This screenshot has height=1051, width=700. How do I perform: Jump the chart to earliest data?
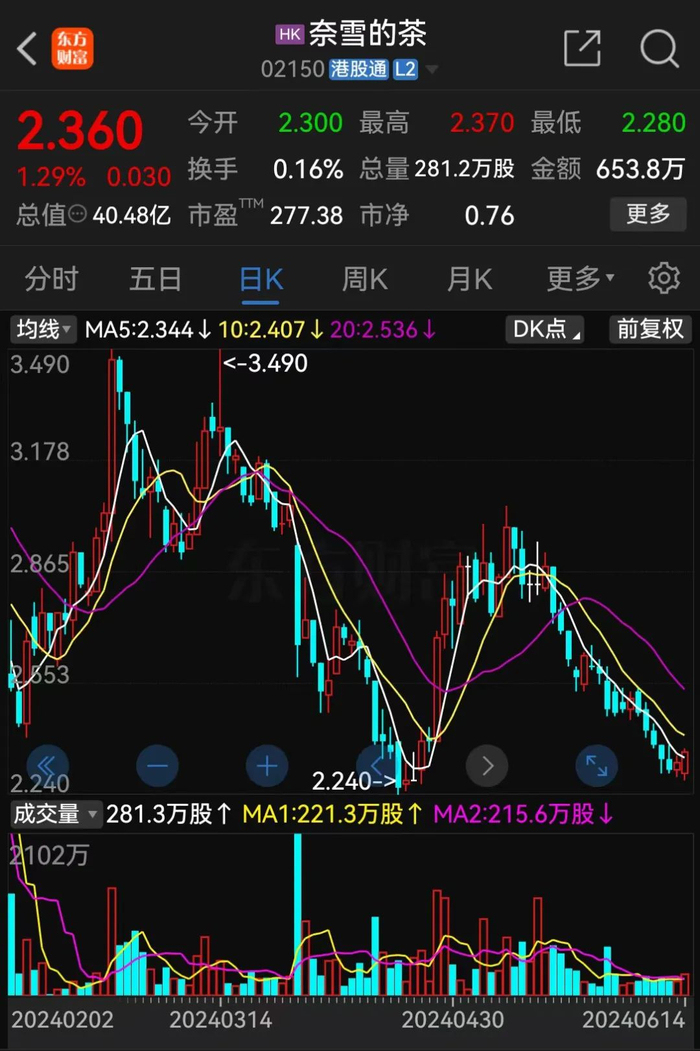coord(48,767)
